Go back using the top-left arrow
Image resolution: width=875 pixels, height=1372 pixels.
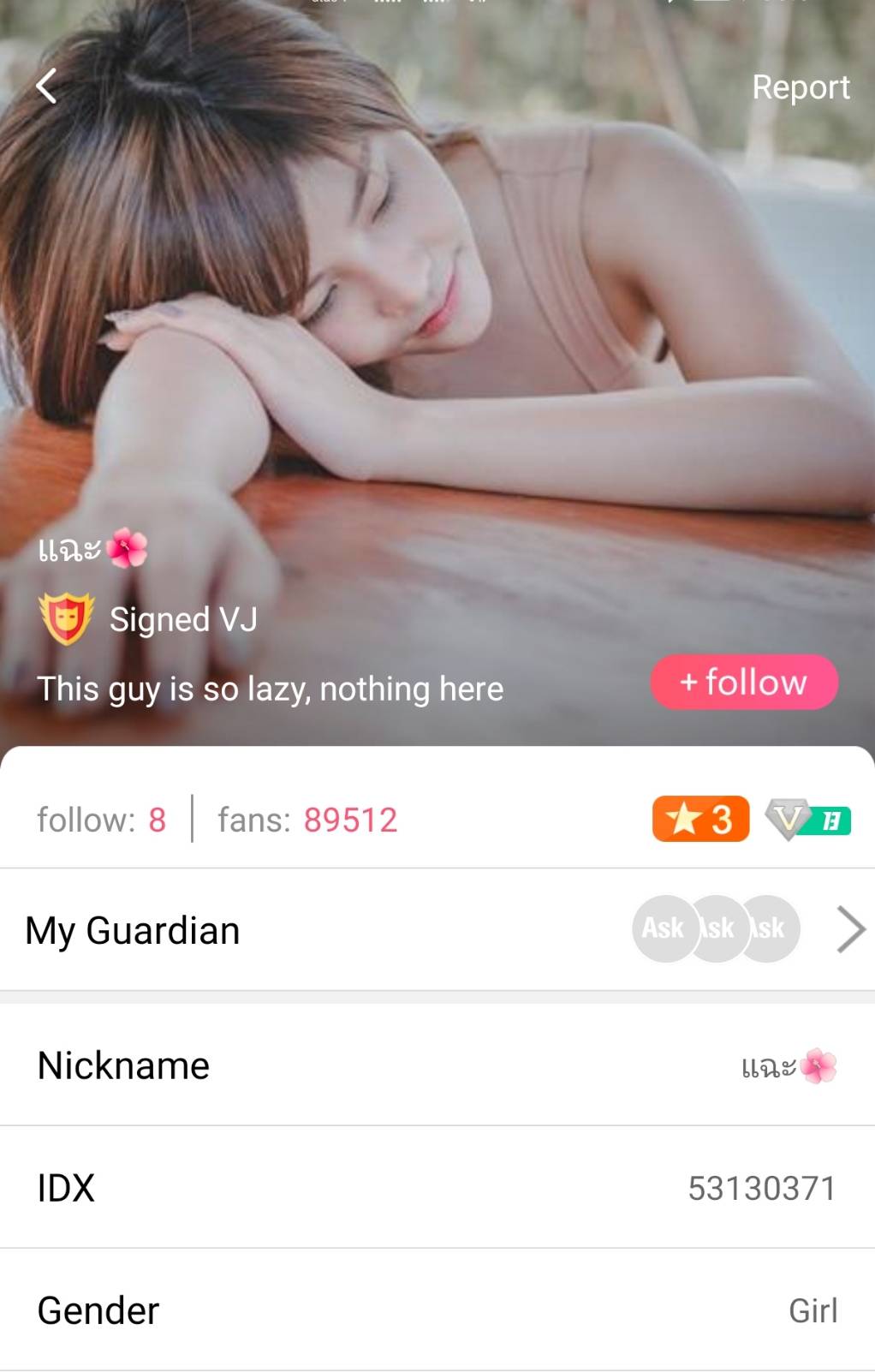click(47, 86)
